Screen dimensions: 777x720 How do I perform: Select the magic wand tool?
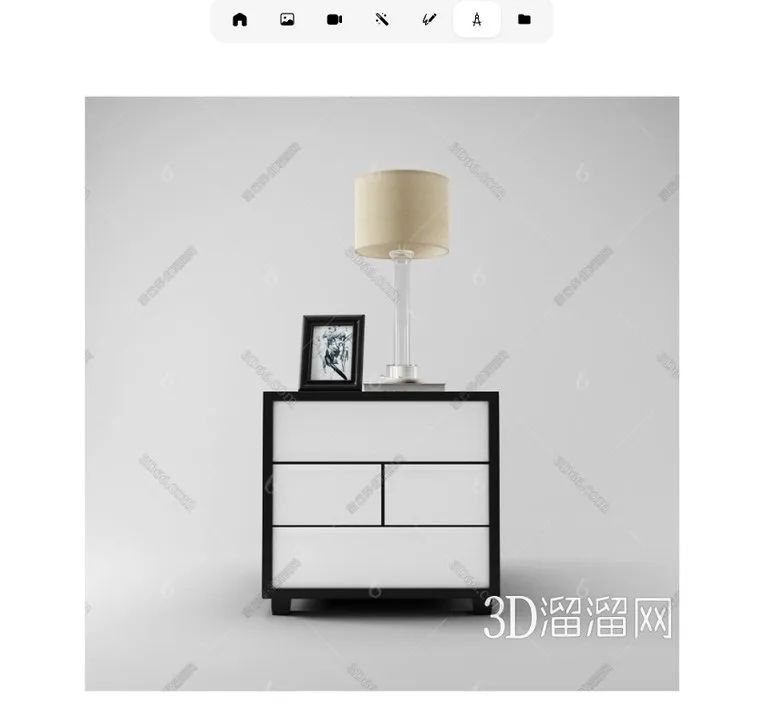(382, 19)
